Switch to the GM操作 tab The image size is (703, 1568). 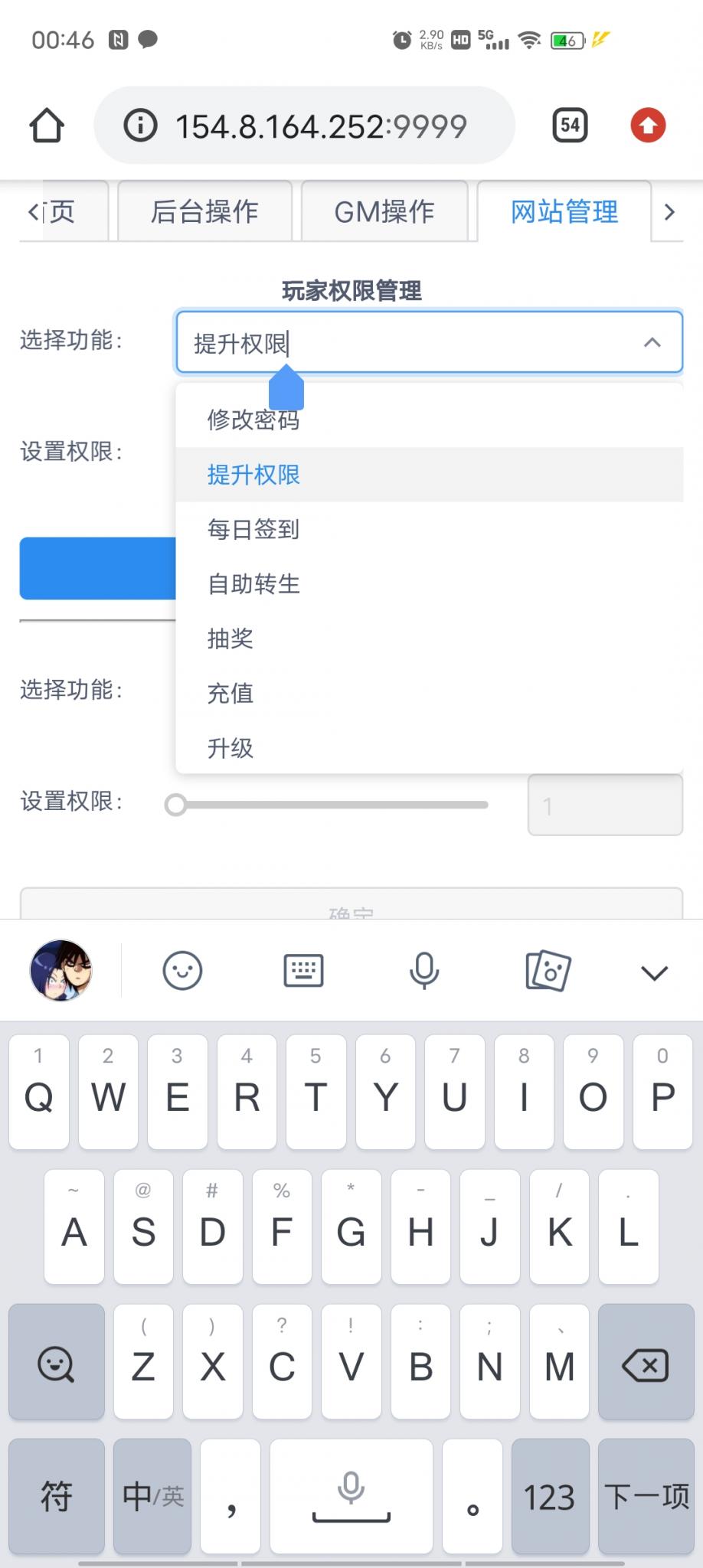[x=384, y=212]
